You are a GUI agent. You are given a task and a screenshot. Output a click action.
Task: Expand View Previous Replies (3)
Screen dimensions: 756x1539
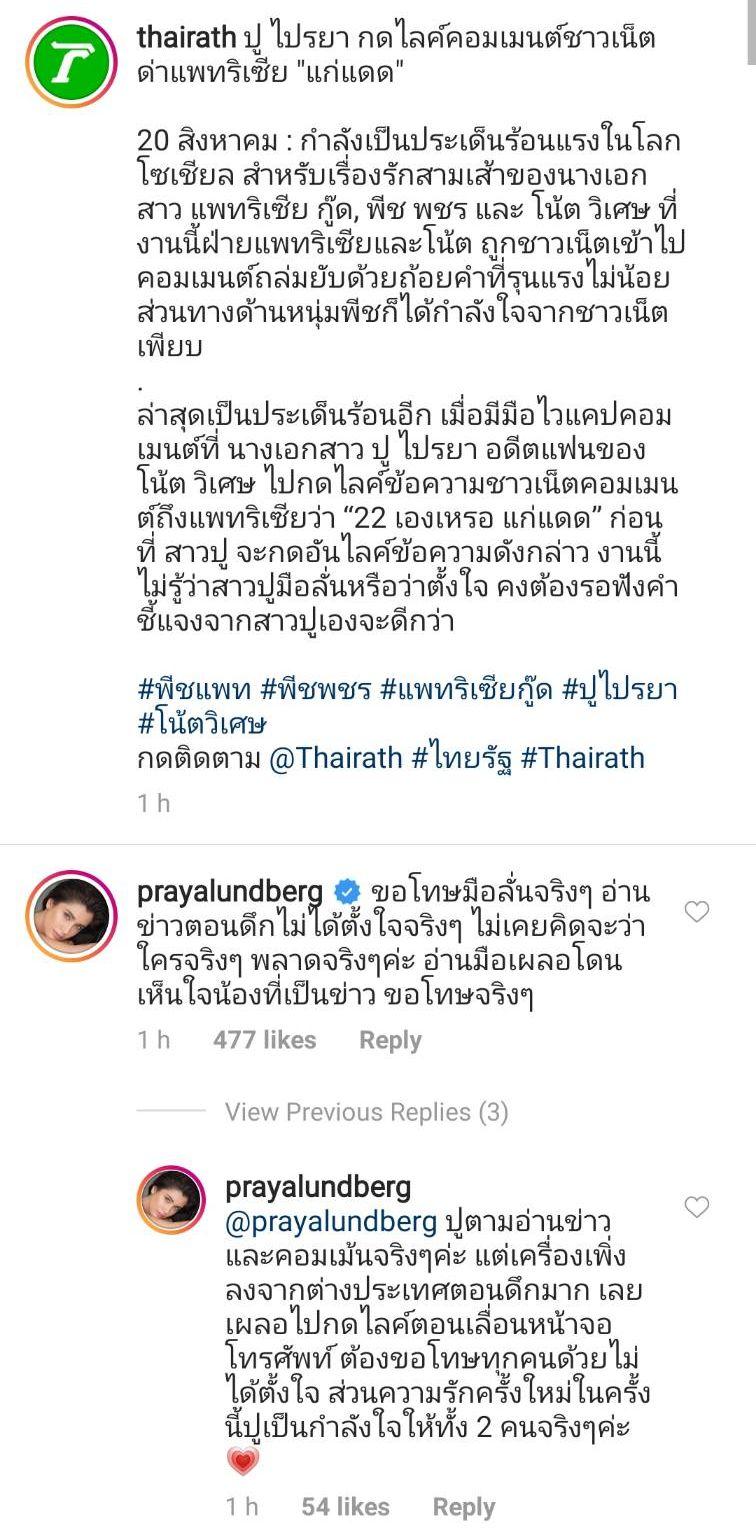(x=366, y=1112)
